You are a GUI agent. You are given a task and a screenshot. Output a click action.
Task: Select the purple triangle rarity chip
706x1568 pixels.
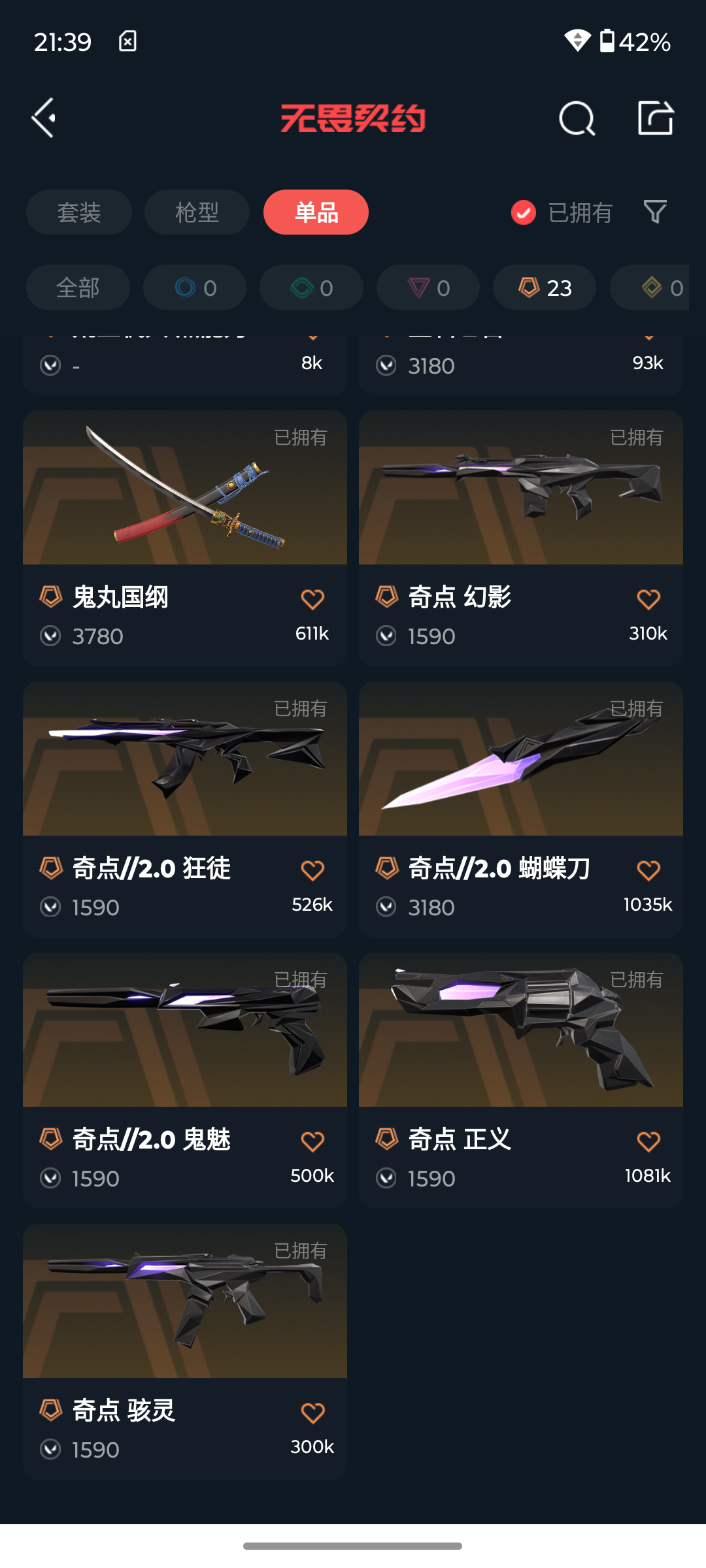point(428,287)
